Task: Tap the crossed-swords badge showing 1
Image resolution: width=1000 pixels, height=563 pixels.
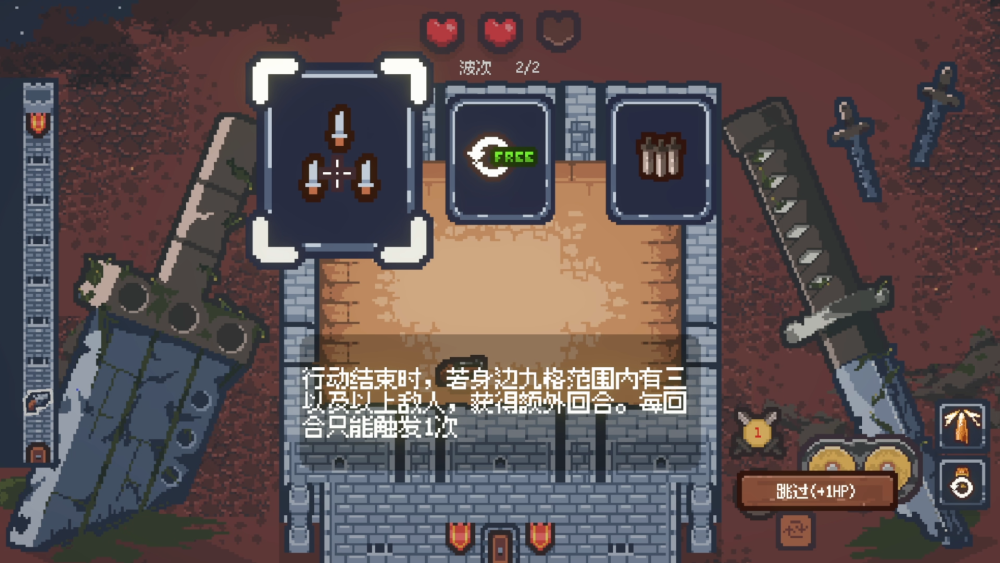Action: [757, 433]
